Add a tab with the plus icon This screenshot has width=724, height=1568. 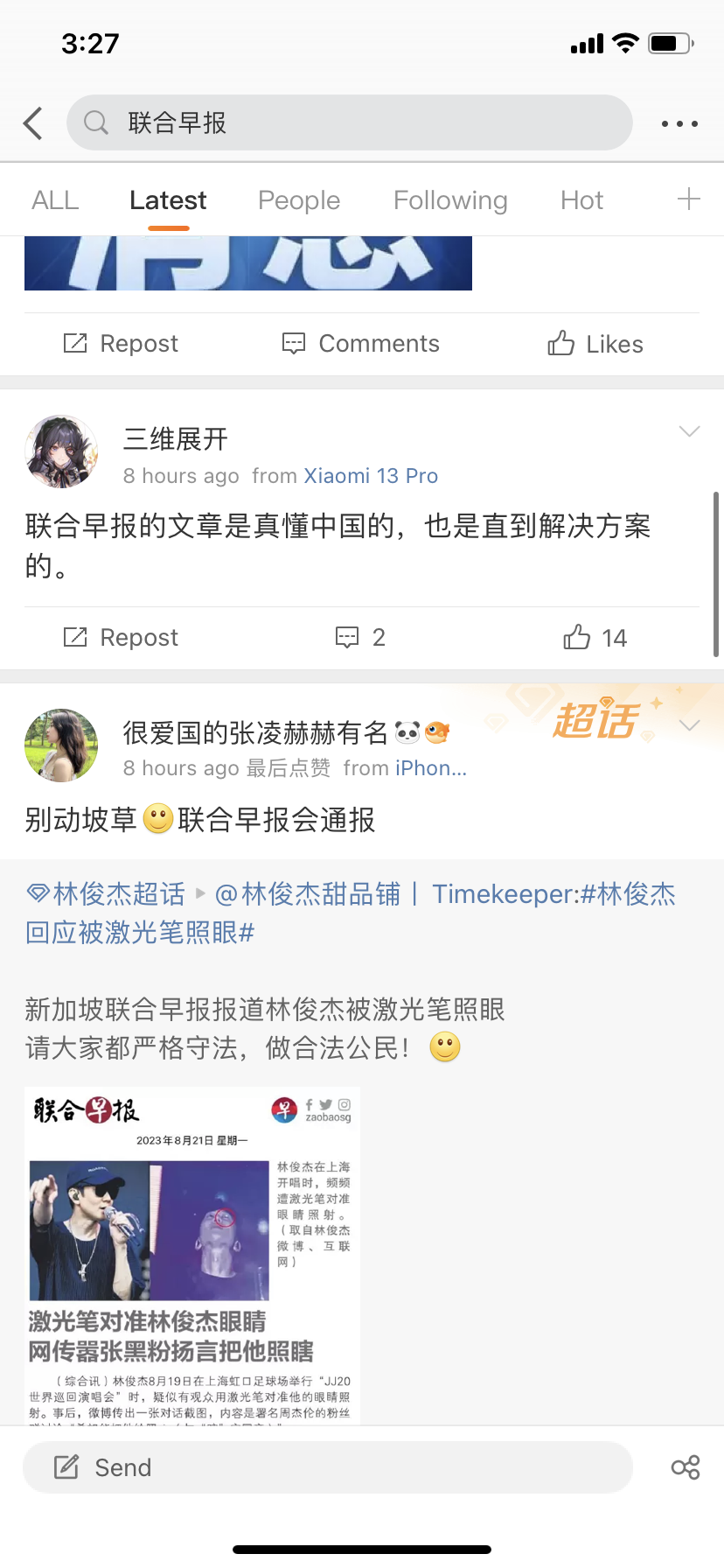tap(689, 199)
